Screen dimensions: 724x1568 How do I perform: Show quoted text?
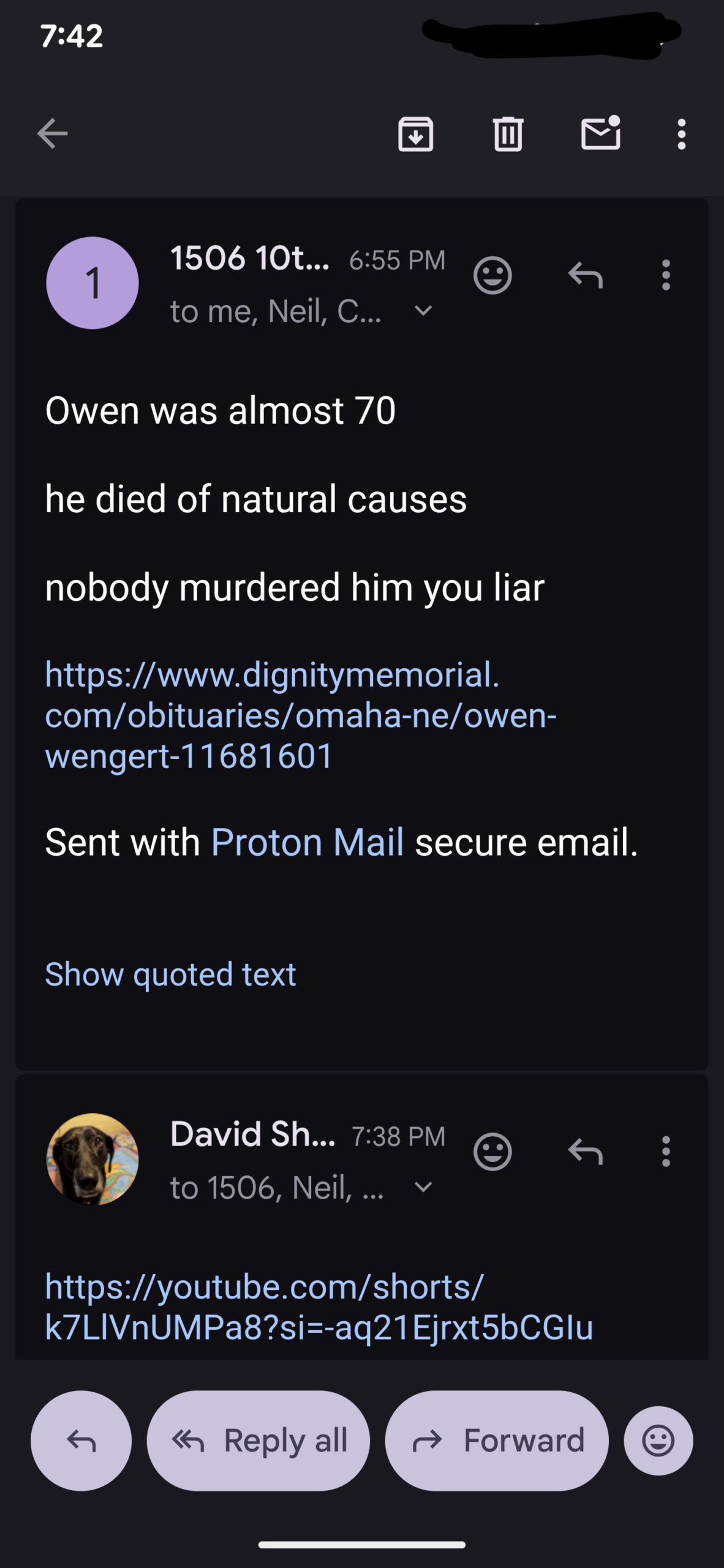(170, 974)
